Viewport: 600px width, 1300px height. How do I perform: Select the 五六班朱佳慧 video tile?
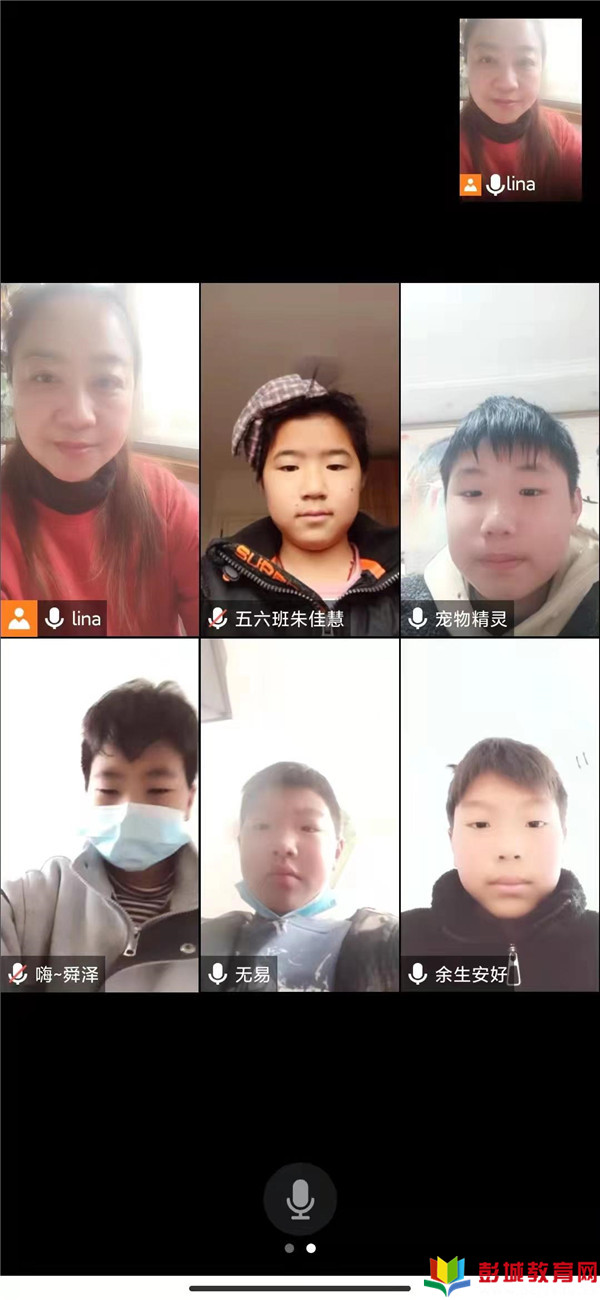coord(300,460)
